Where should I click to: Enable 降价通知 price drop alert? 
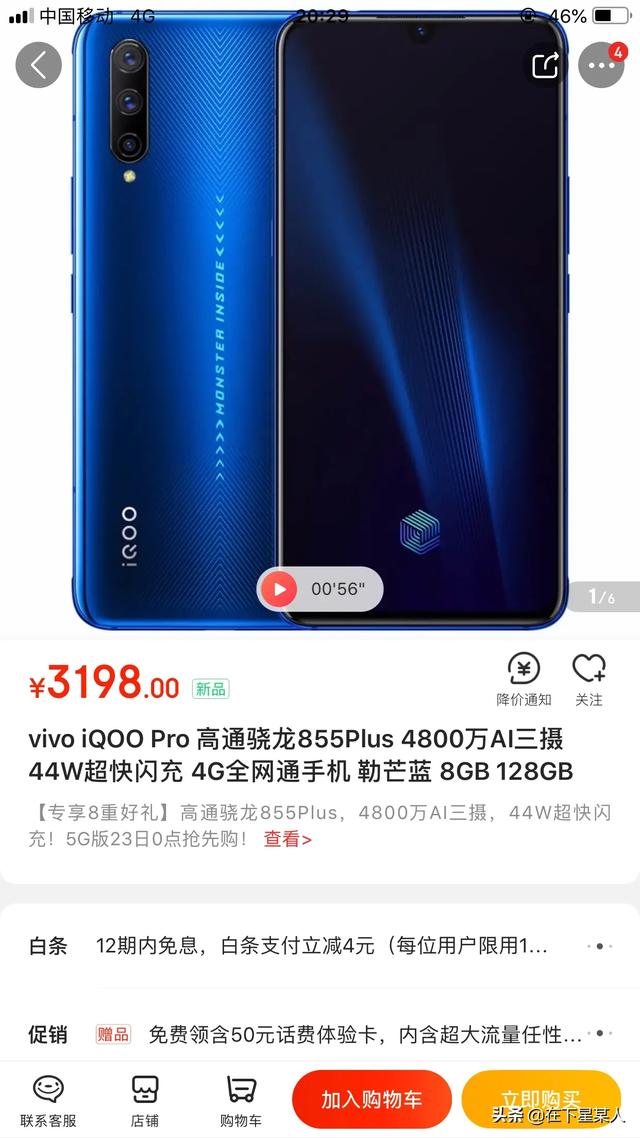pos(523,680)
